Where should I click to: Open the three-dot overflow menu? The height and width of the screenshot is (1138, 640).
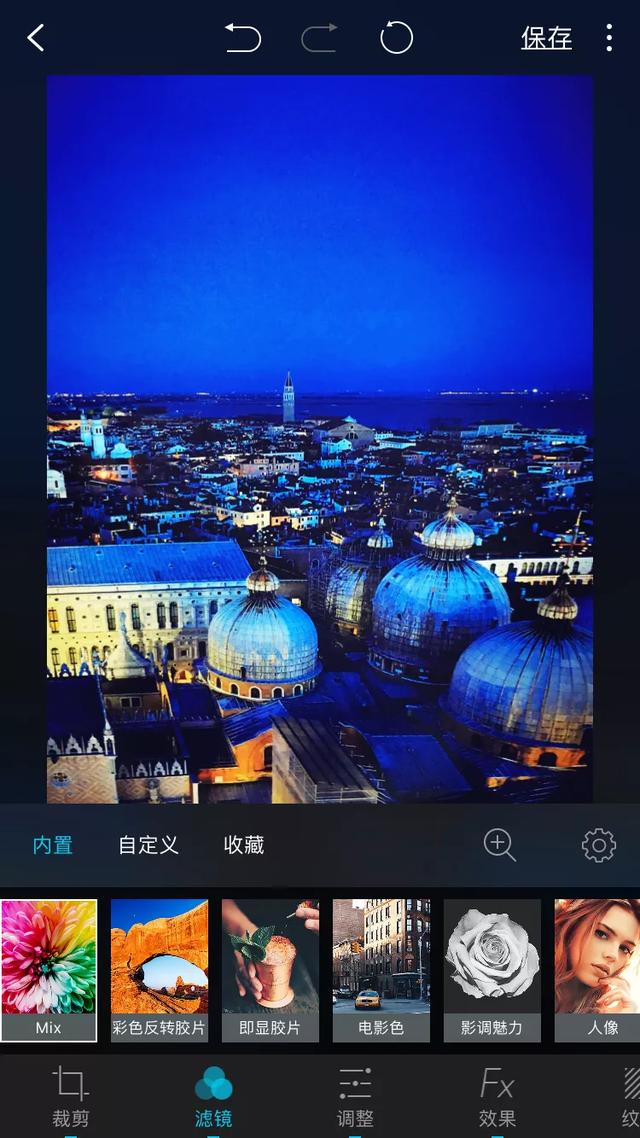609,38
